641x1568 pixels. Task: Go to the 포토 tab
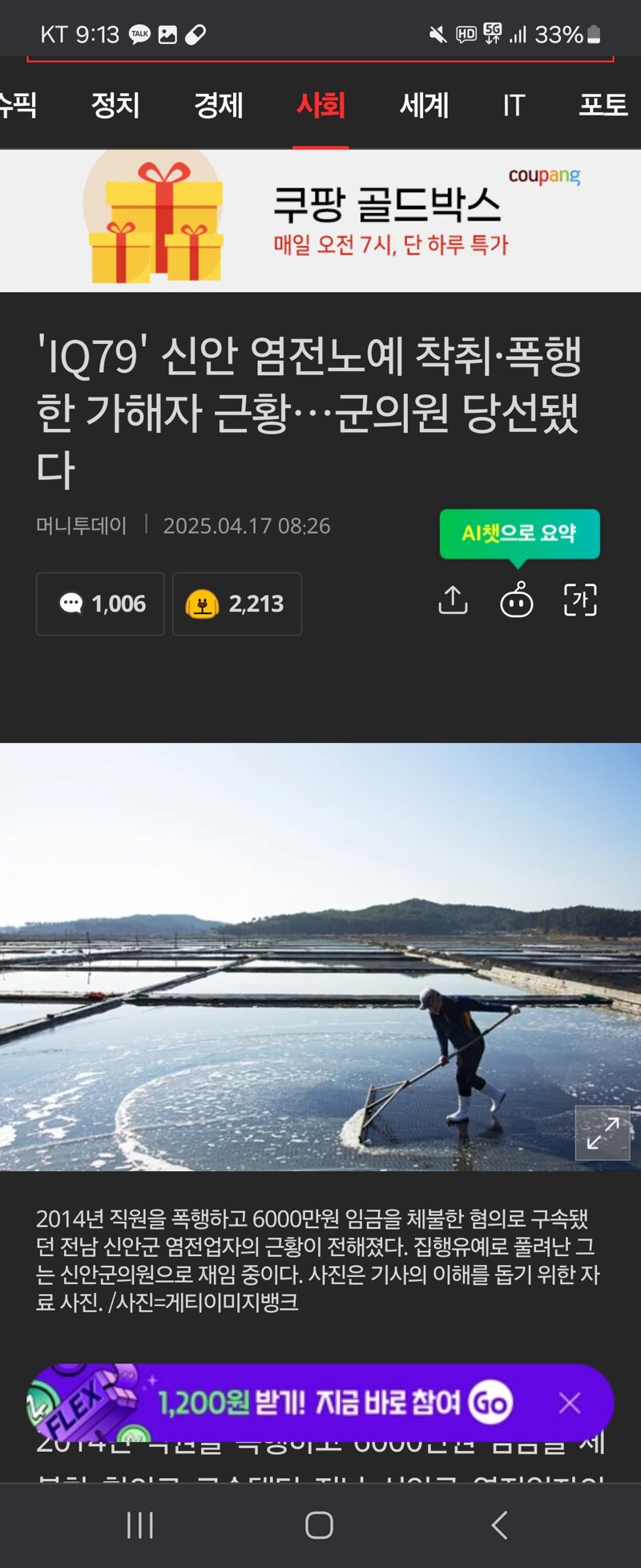603,105
